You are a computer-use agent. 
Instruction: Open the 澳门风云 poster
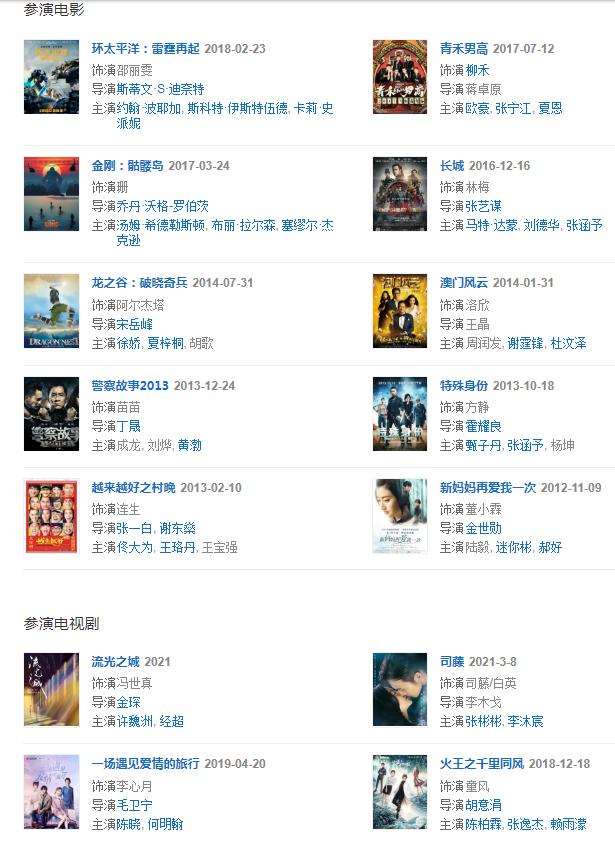point(399,310)
